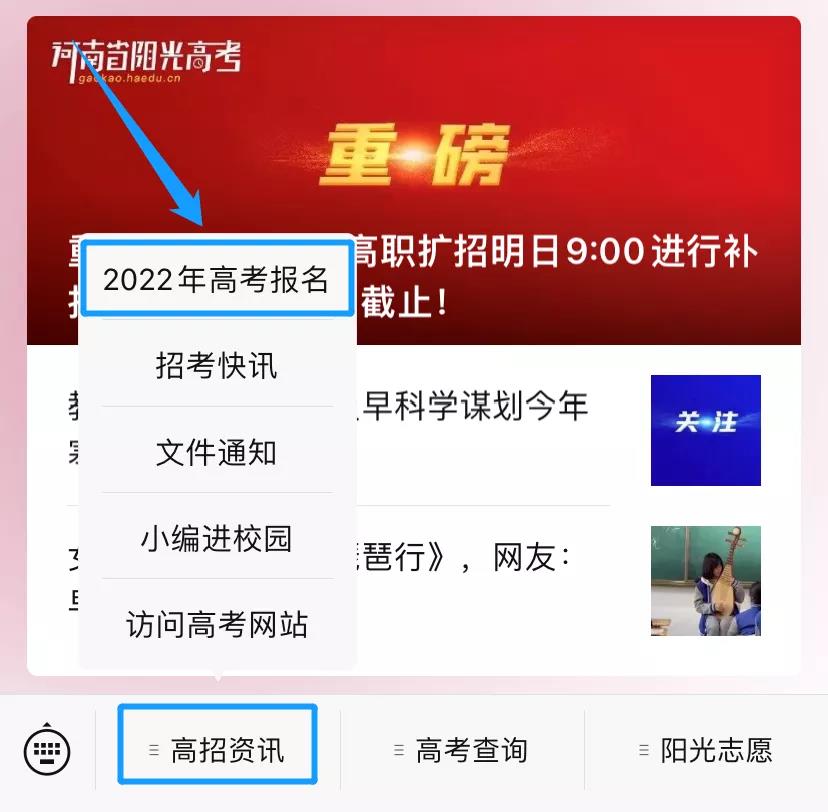Open the article with the 关注 thumbnail
The image size is (828, 812).
pyautogui.click(x=705, y=430)
